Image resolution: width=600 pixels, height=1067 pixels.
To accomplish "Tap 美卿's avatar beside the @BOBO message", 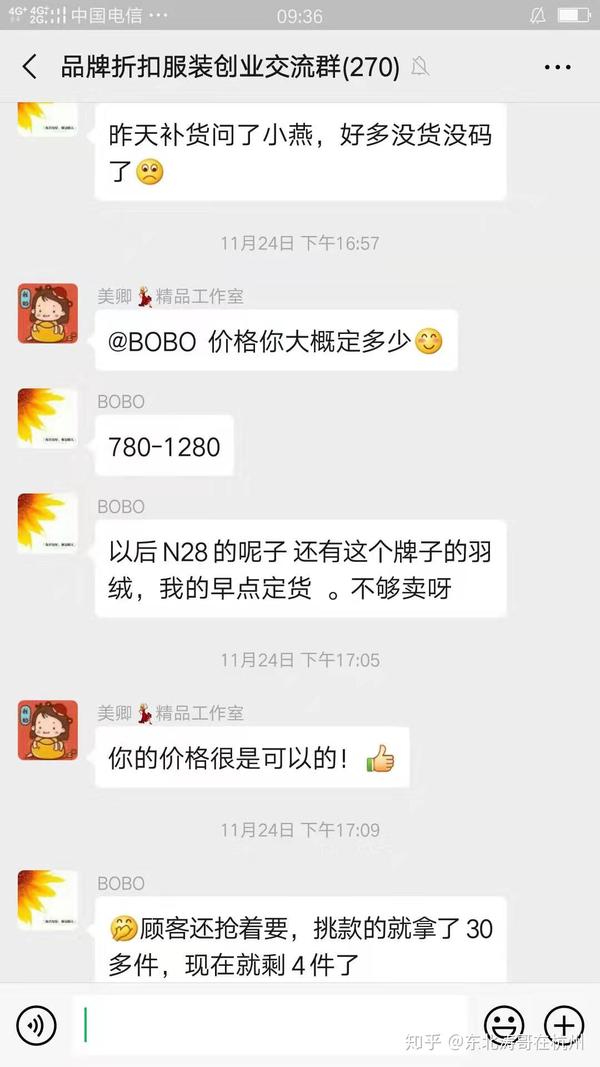I will (x=47, y=313).
